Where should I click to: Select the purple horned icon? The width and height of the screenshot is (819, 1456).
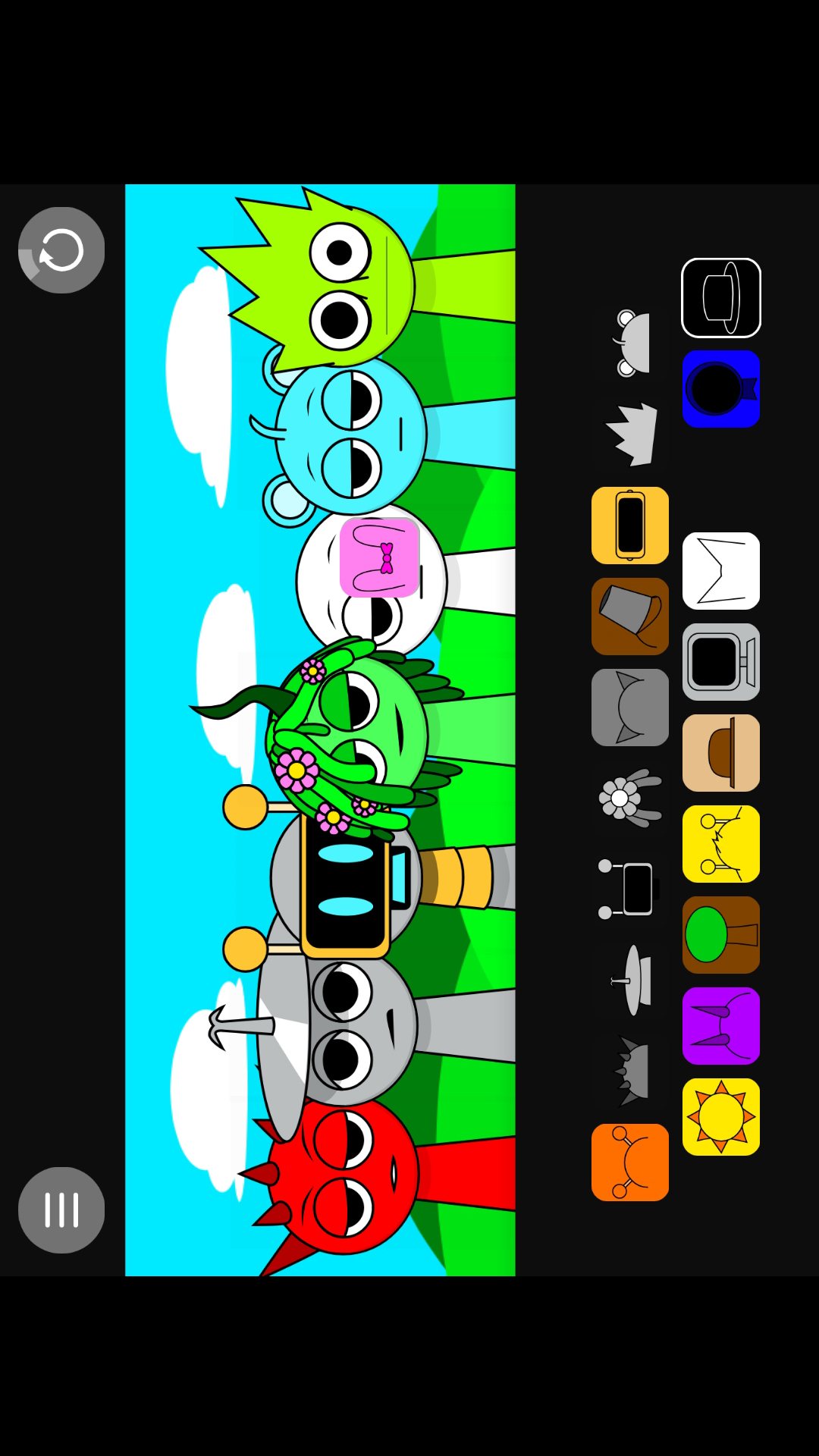721,1026
